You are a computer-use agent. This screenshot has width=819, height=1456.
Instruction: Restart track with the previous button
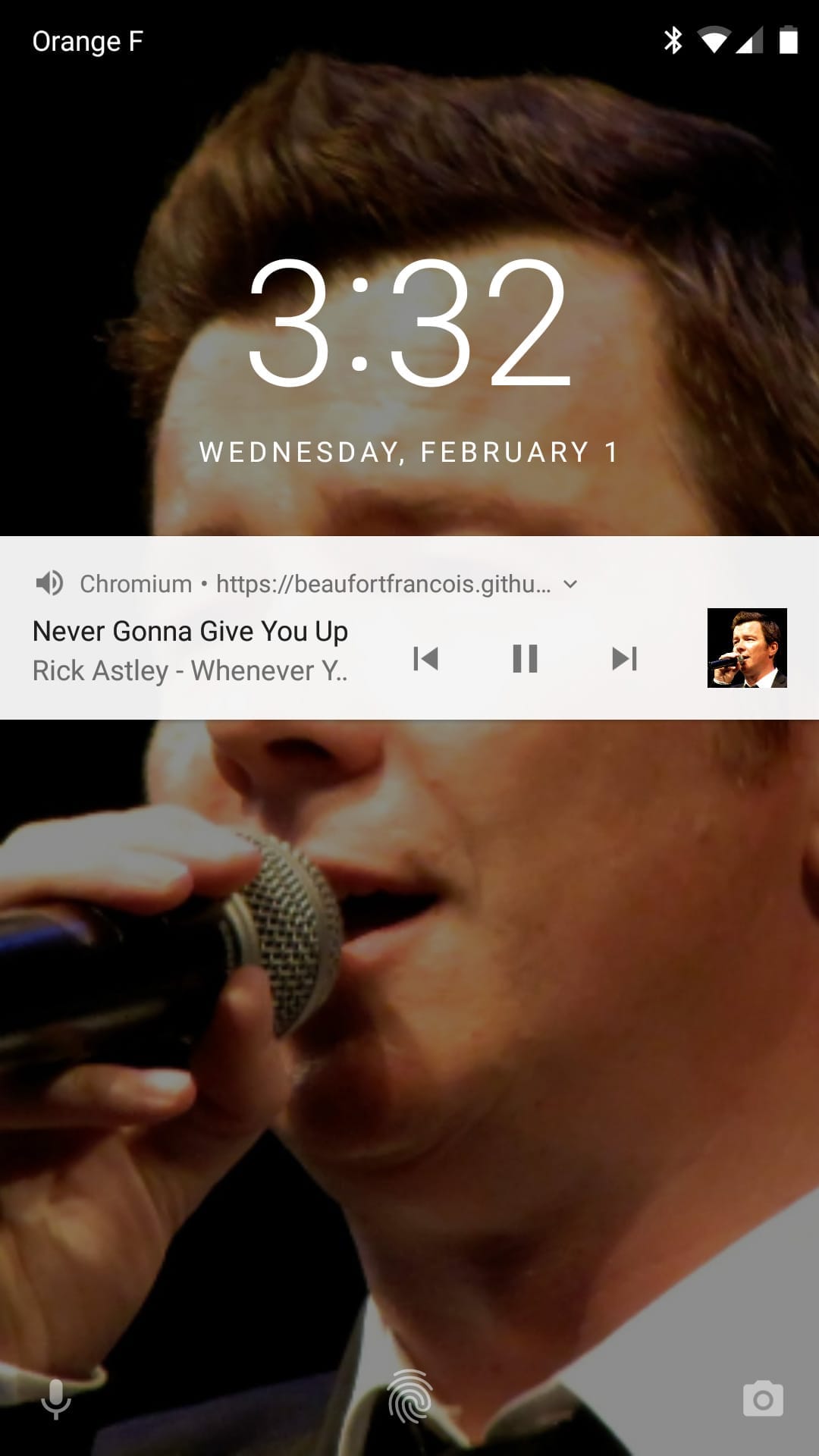(427, 659)
